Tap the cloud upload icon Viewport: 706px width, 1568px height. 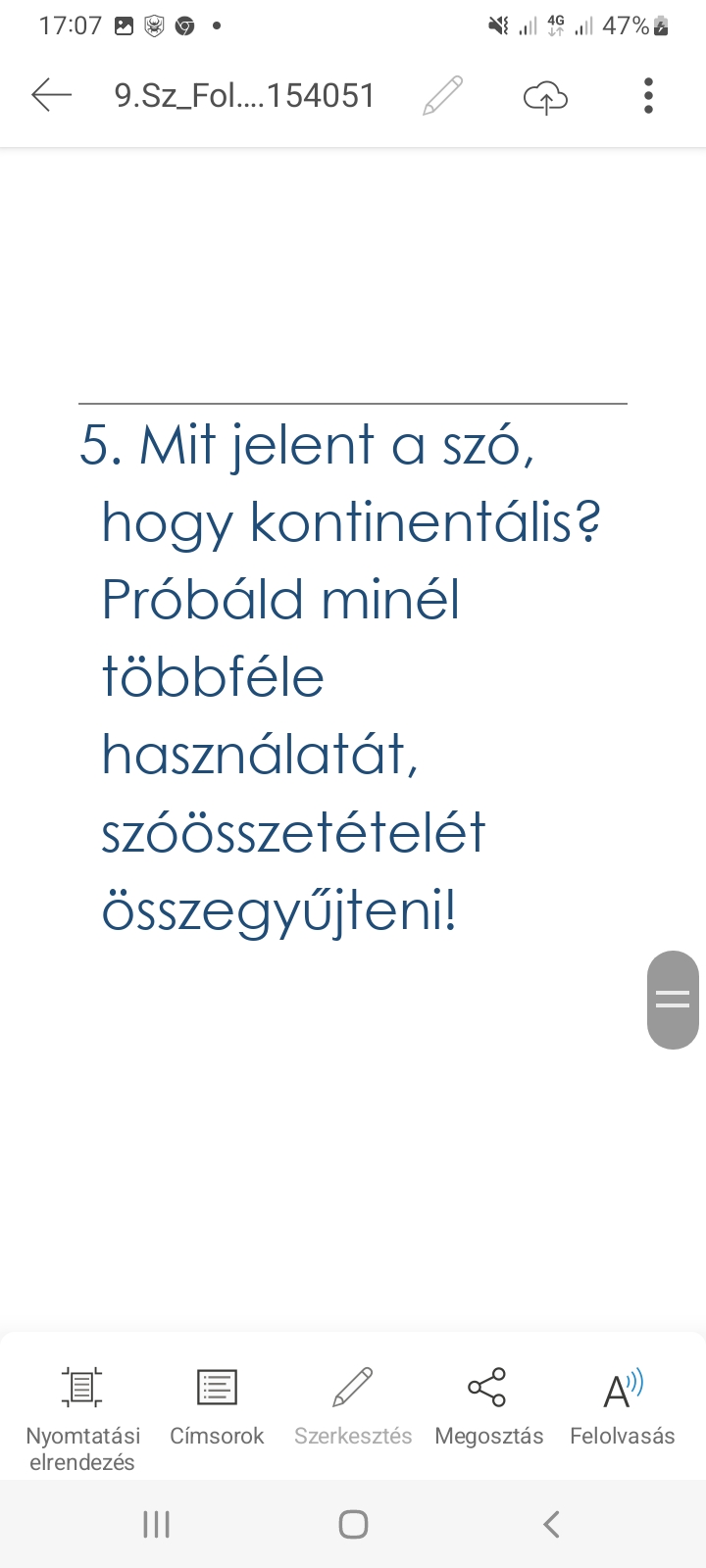(546, 97)
